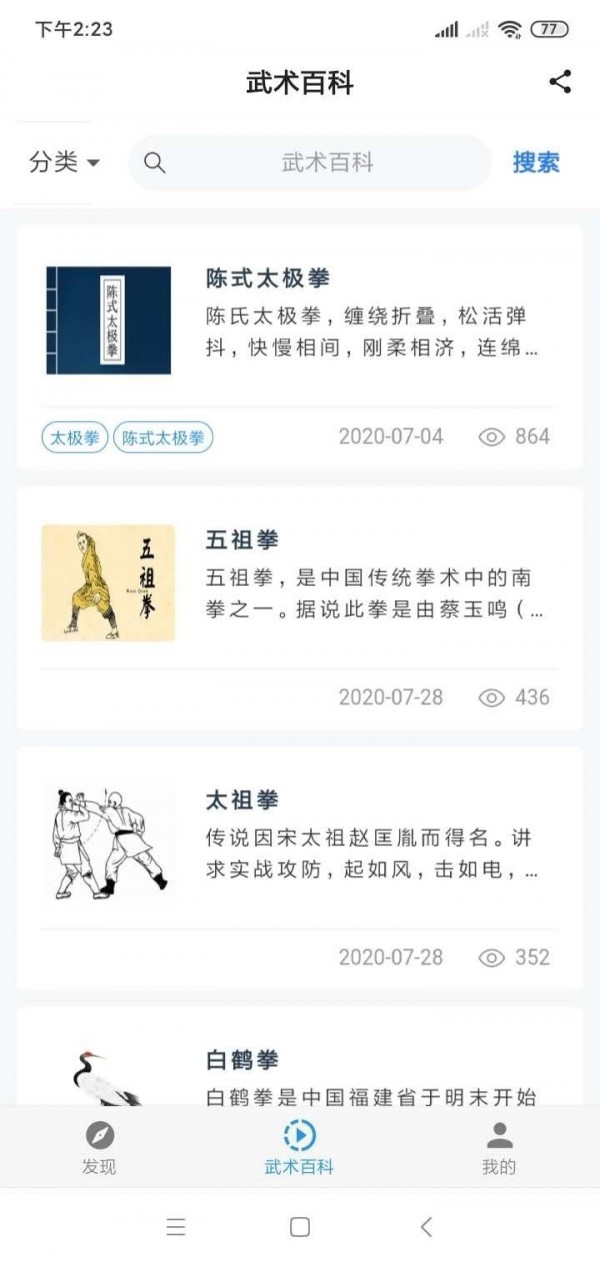Open the 白鹤拳 article card
The image size is (600, 1267).
click(300, 1056)
